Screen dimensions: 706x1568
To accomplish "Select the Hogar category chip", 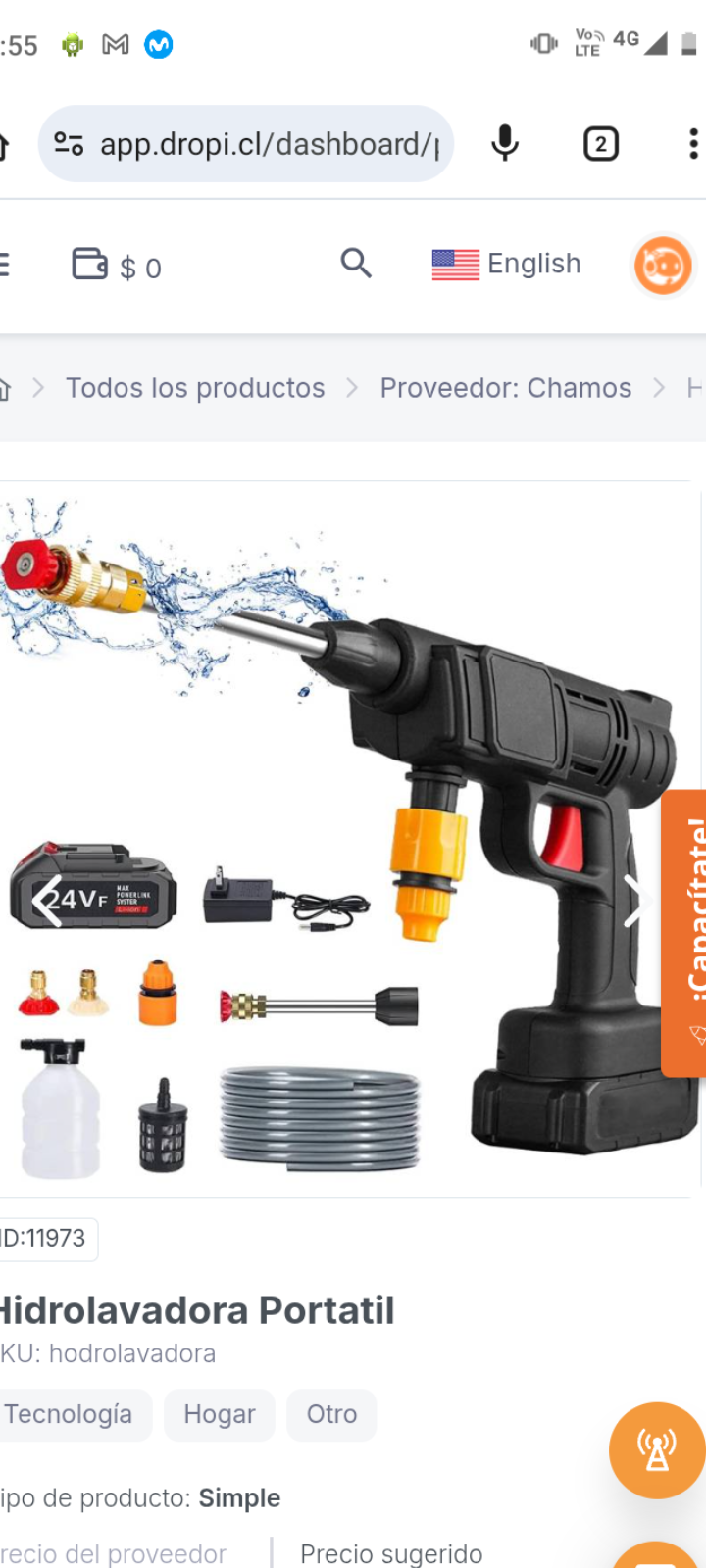I will point(220,1414).
